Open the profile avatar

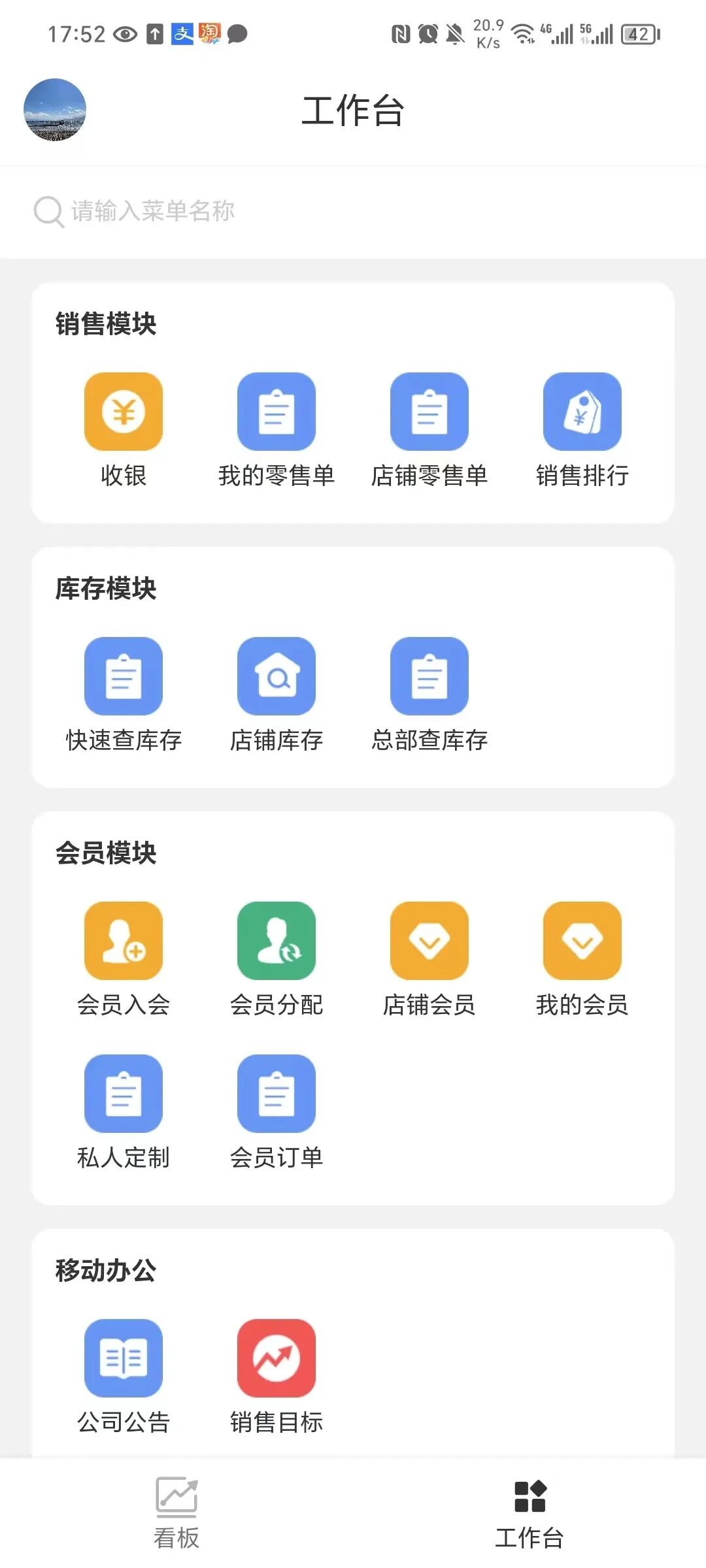55,110
